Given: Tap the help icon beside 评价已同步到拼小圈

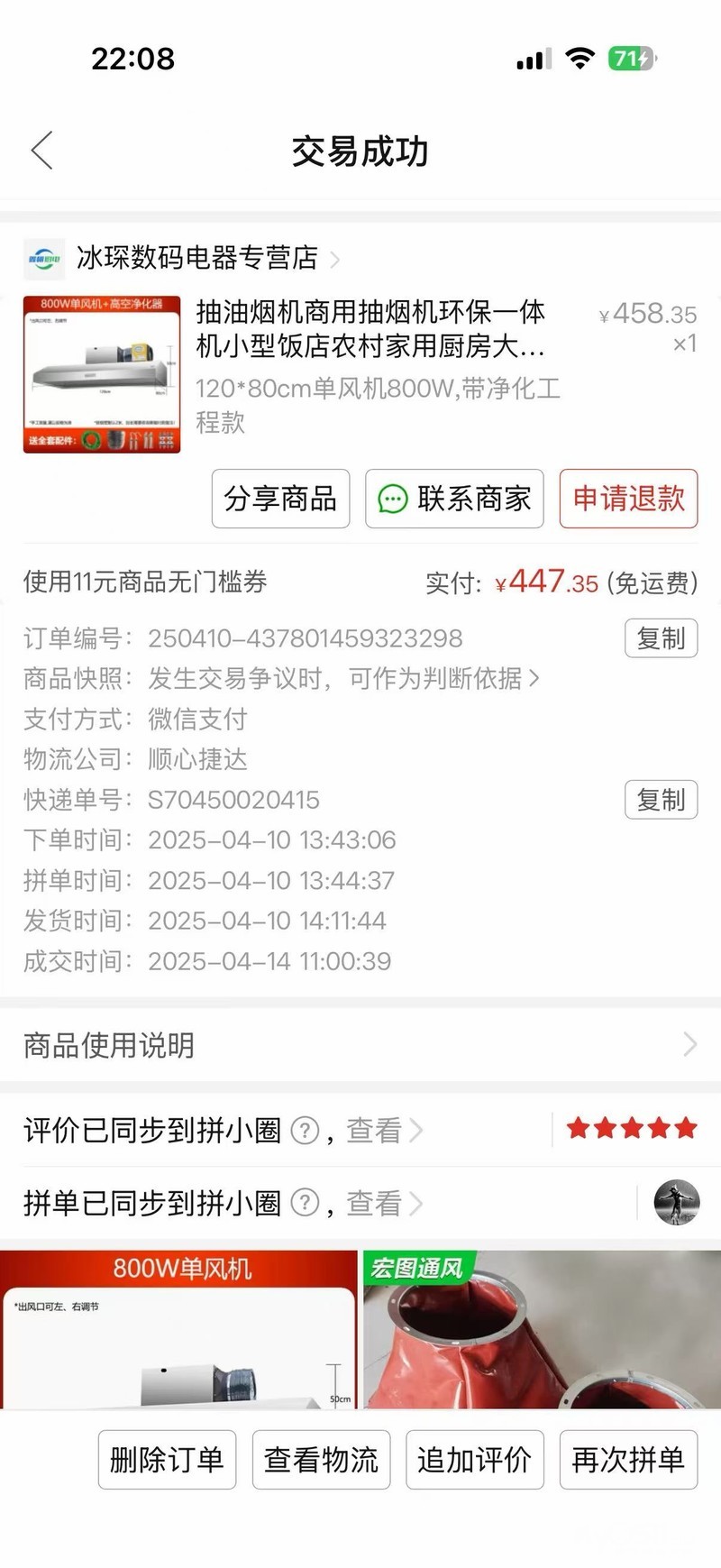Looking at the screenshot, I should [306, 1130].
